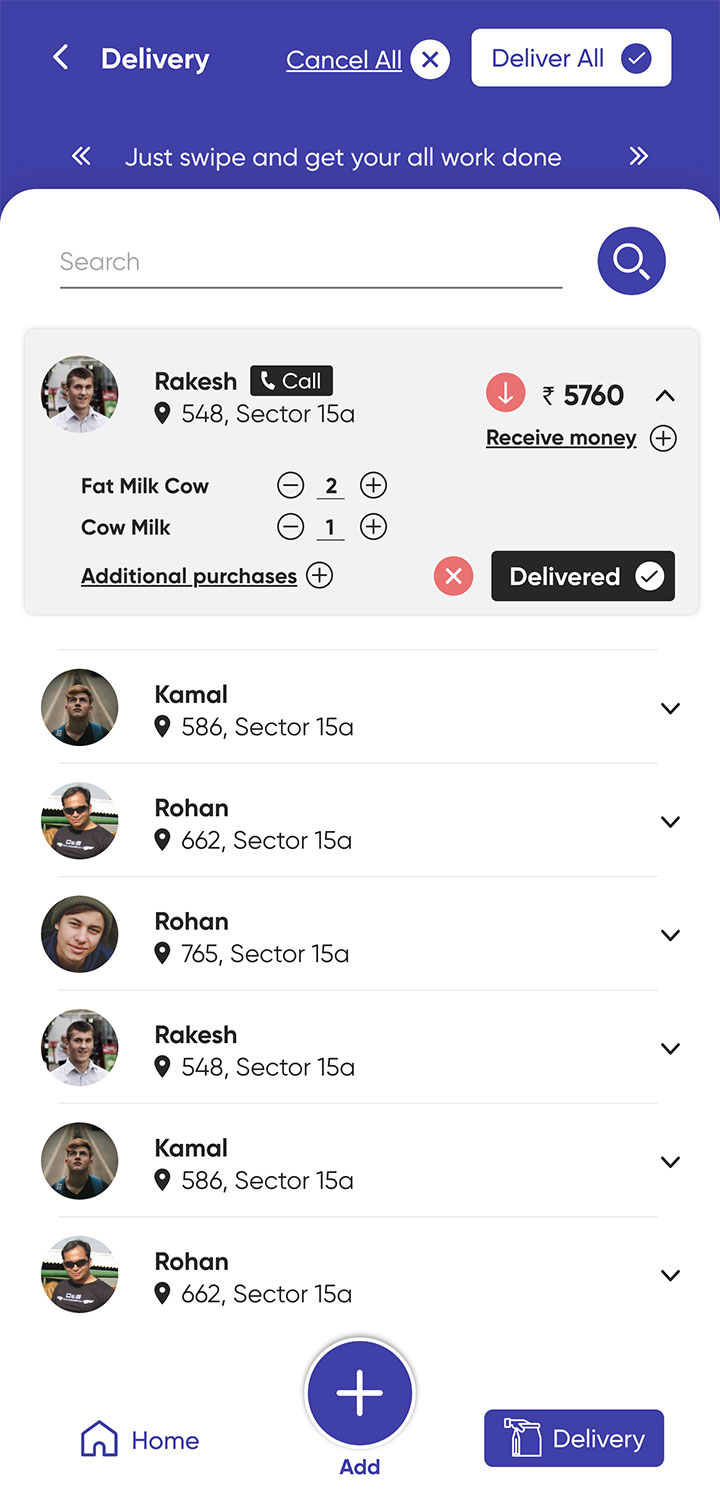720x1494 pixels.
Task: Select the Delivery tab
Action: pyautogui.click(x=574, y=1438)
